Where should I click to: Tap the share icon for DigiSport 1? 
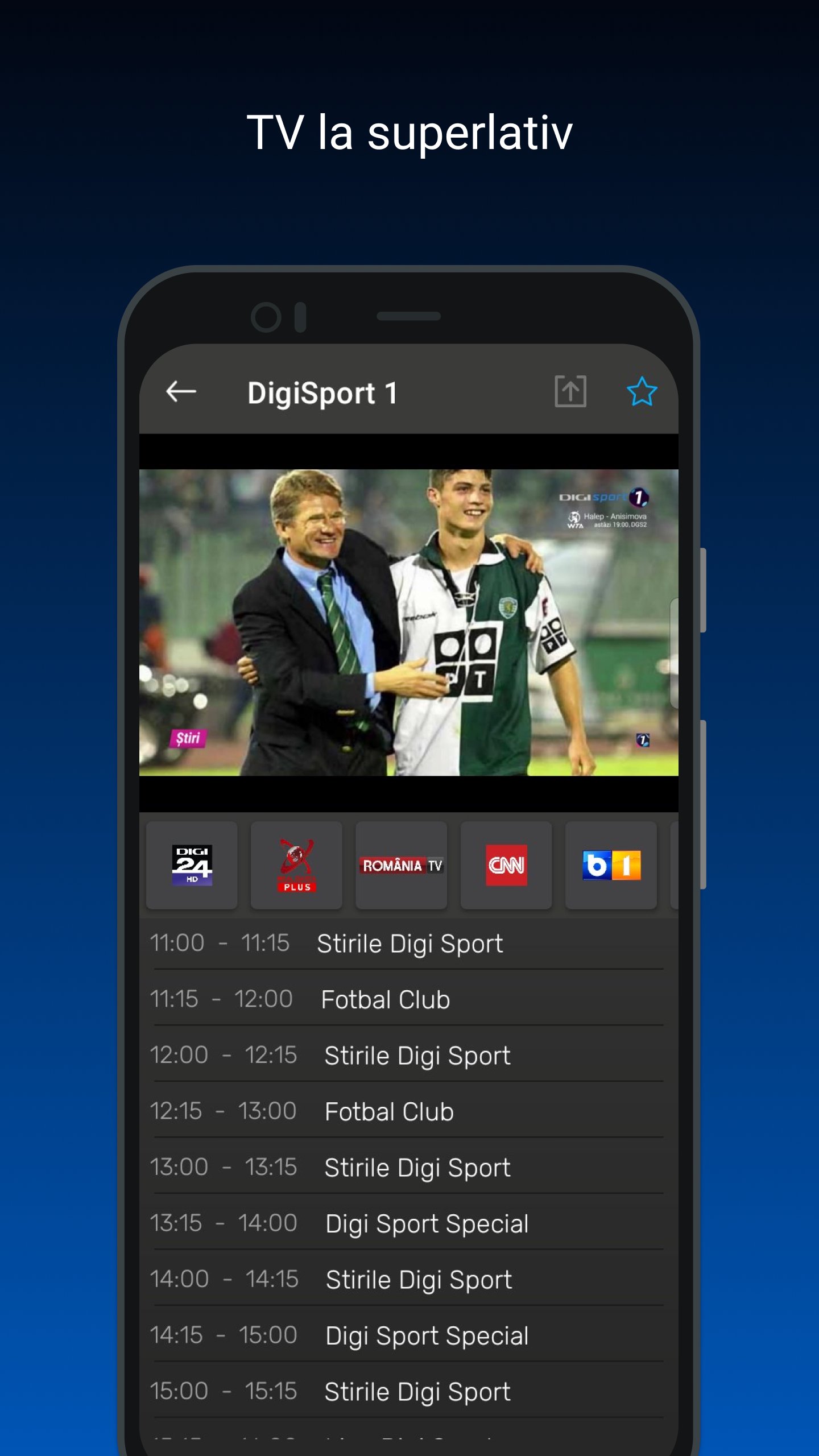(572, 392)
